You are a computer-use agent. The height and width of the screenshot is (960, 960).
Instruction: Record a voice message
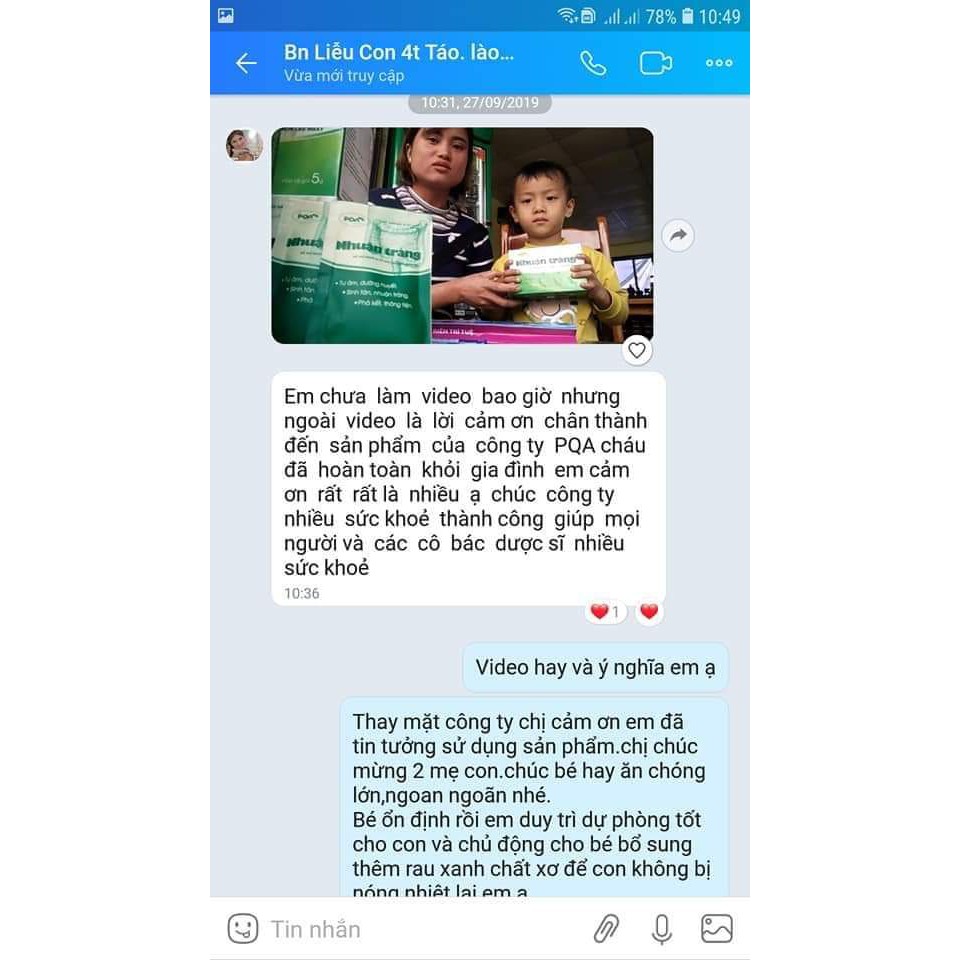point(661,929)
